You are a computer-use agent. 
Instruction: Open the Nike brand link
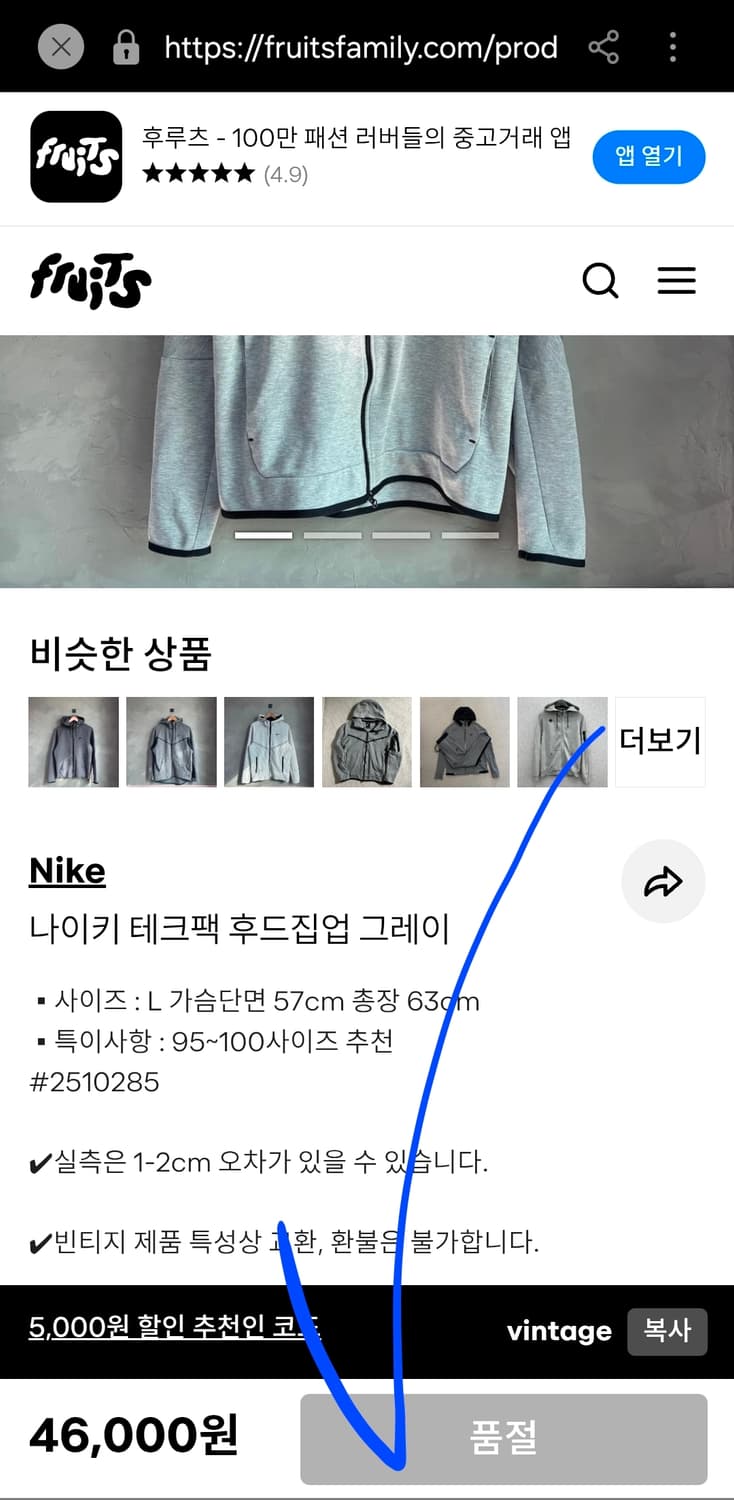click(x=66, y=870)
